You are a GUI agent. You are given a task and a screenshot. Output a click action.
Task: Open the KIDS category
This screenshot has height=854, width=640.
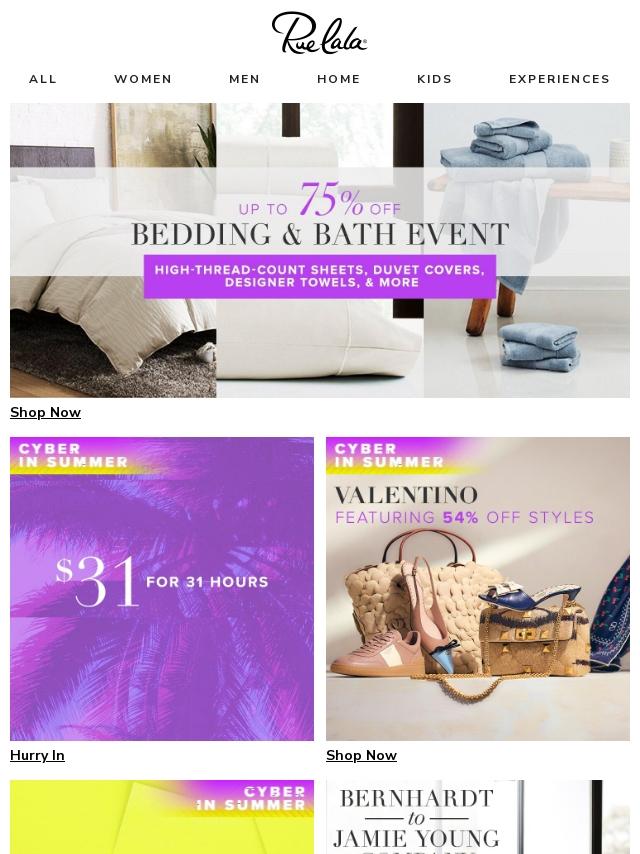[434, 79]
